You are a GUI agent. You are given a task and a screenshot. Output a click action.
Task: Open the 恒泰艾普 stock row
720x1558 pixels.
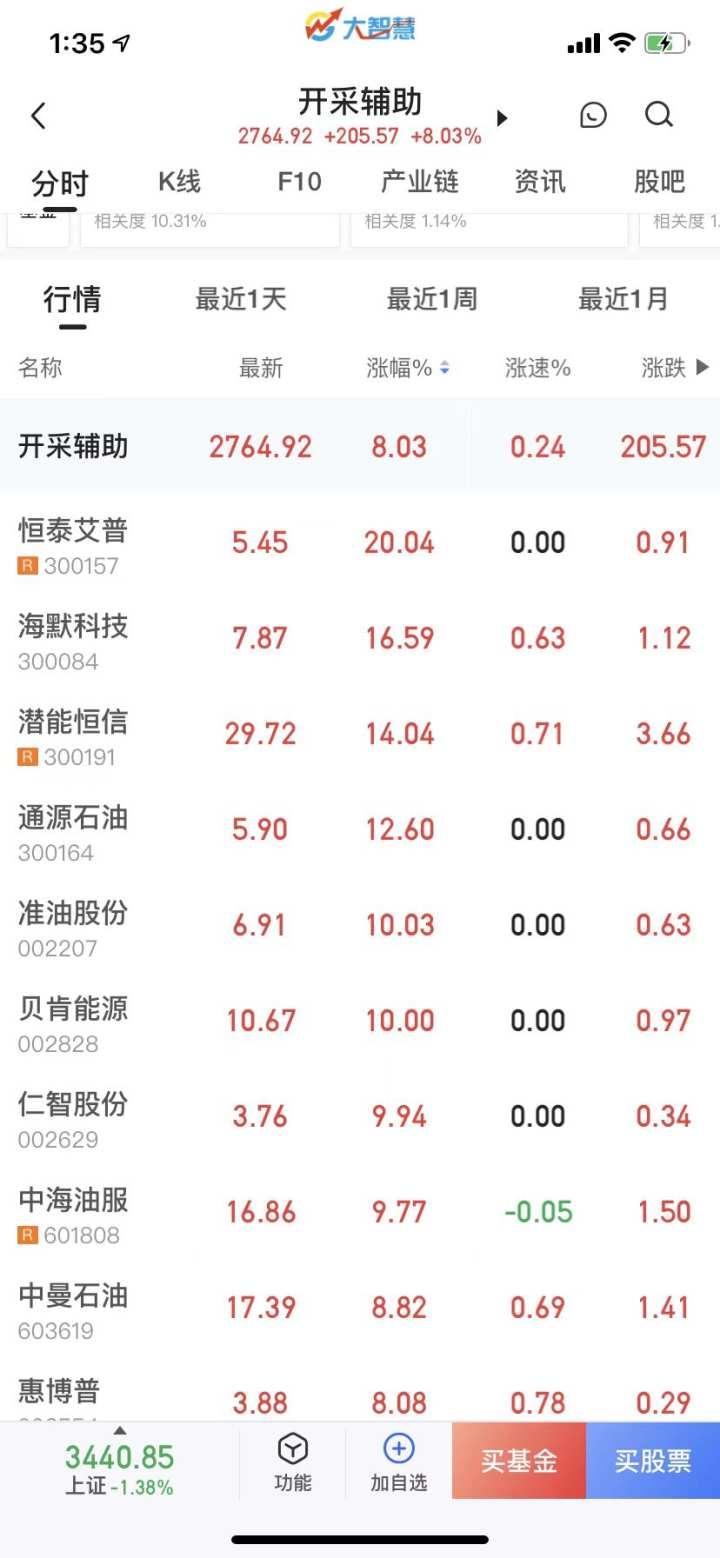pos(360,543)
